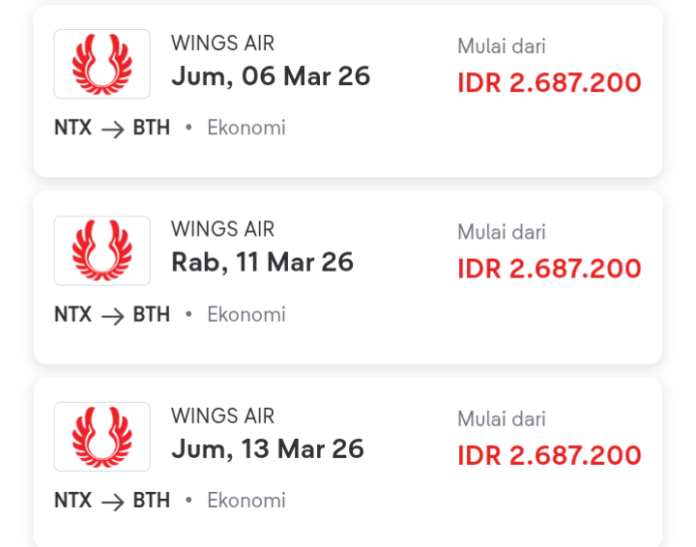
Task: Select the Wings Air flight on 11 Mar 26
Action: (x=347, y=276)
